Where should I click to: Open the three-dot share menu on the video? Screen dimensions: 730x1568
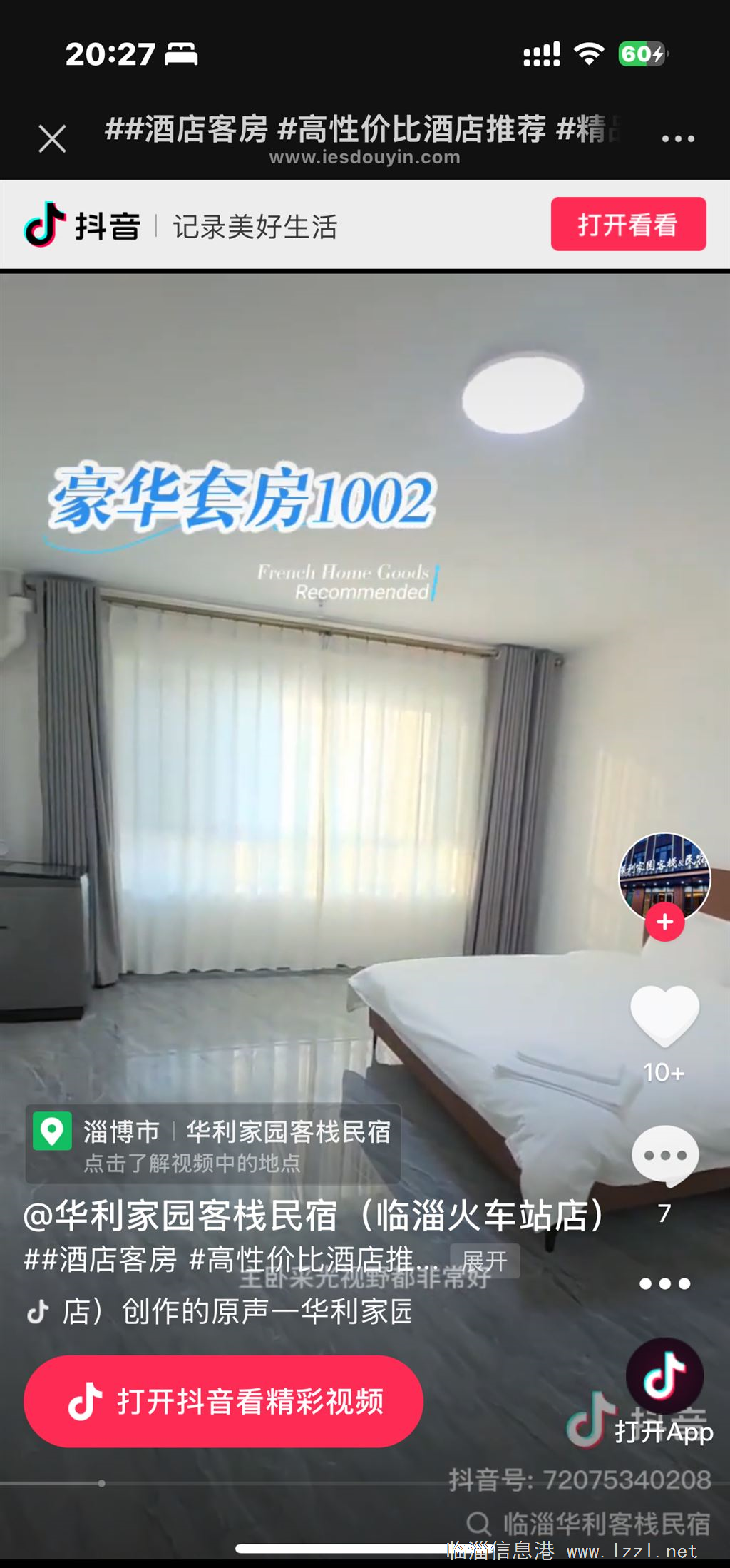click(x=664, y=1284)
